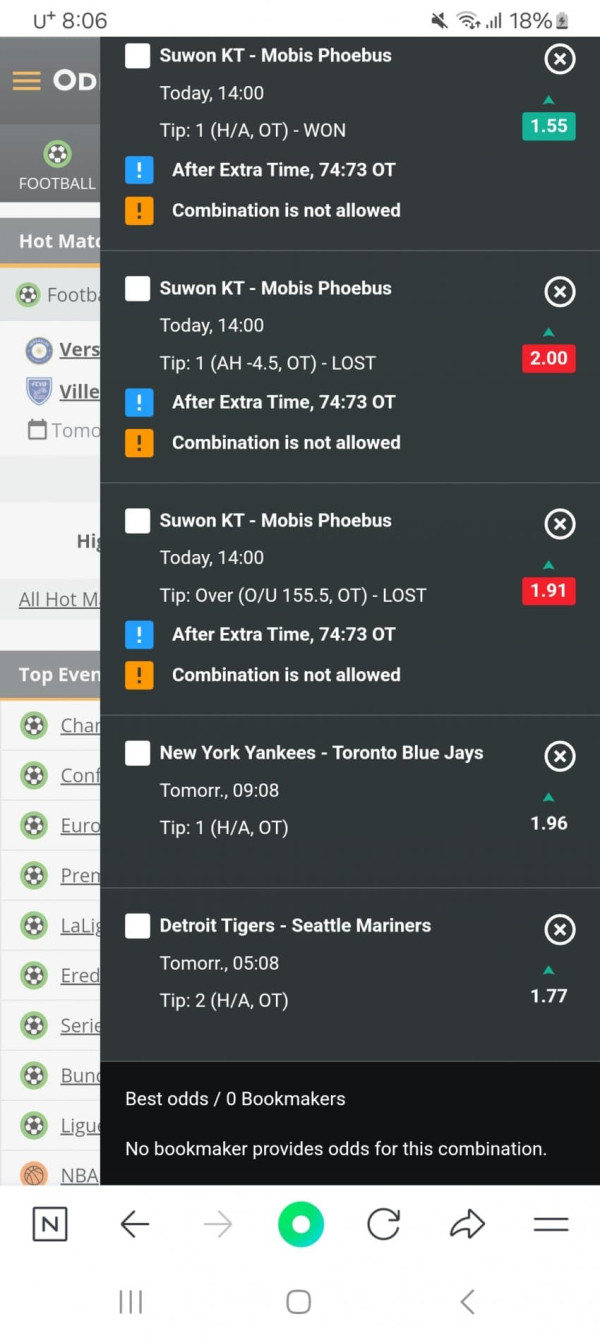Tick the Suwon KT checkbox with H/A tip
Viewport: 600px width, 1338px height.
click(138, 56)
